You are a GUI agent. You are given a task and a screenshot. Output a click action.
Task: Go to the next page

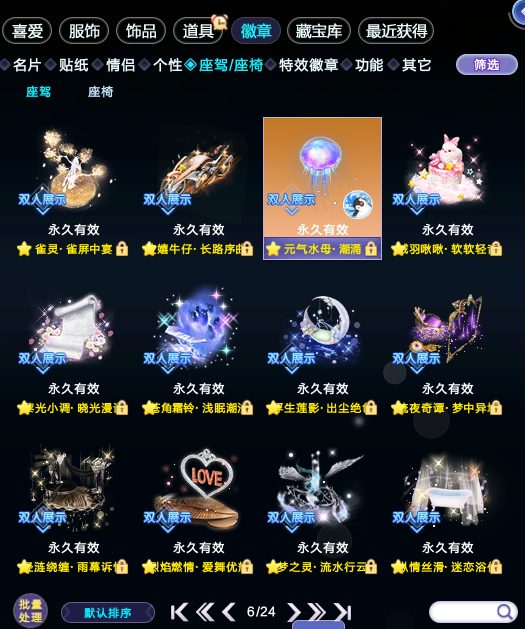(293, 612)
